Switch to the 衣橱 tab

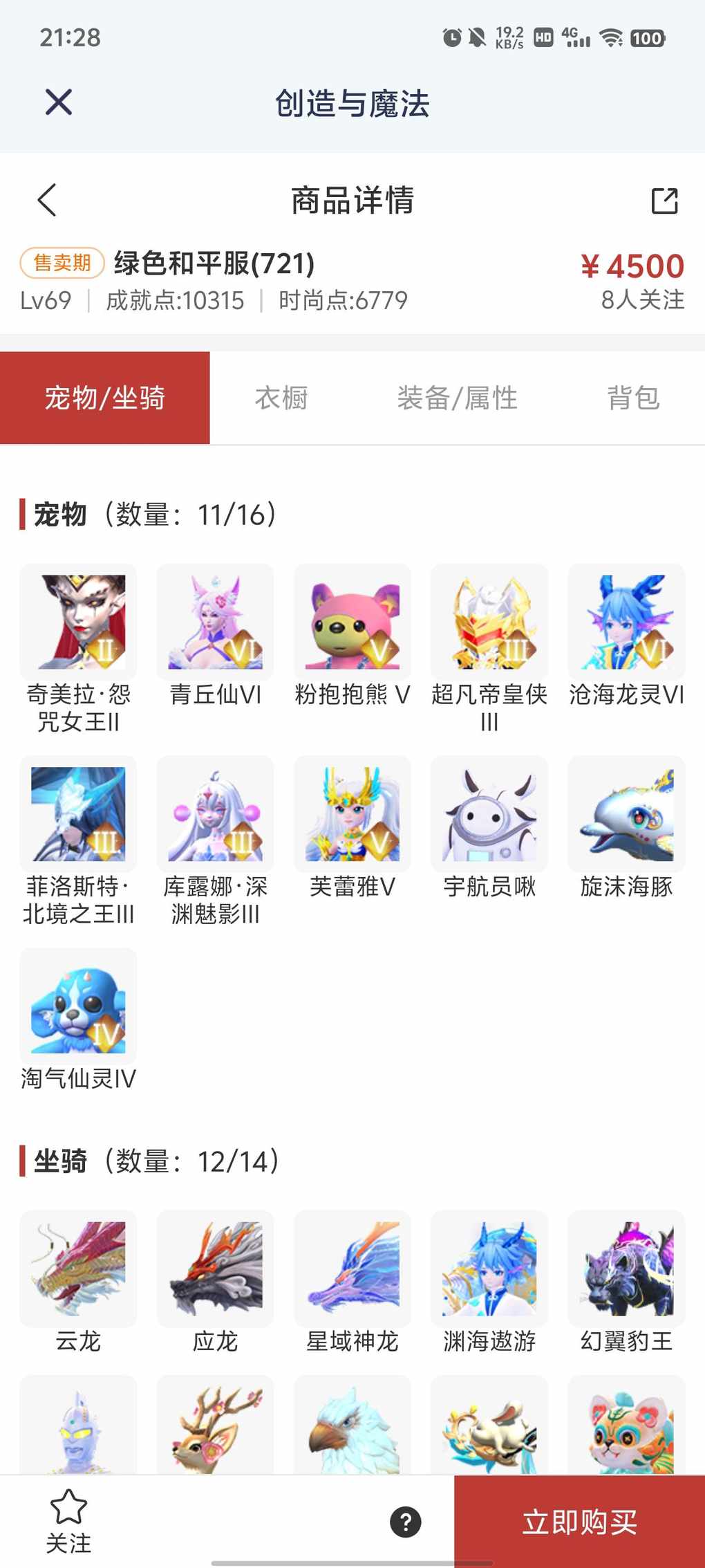click(281, 398)
